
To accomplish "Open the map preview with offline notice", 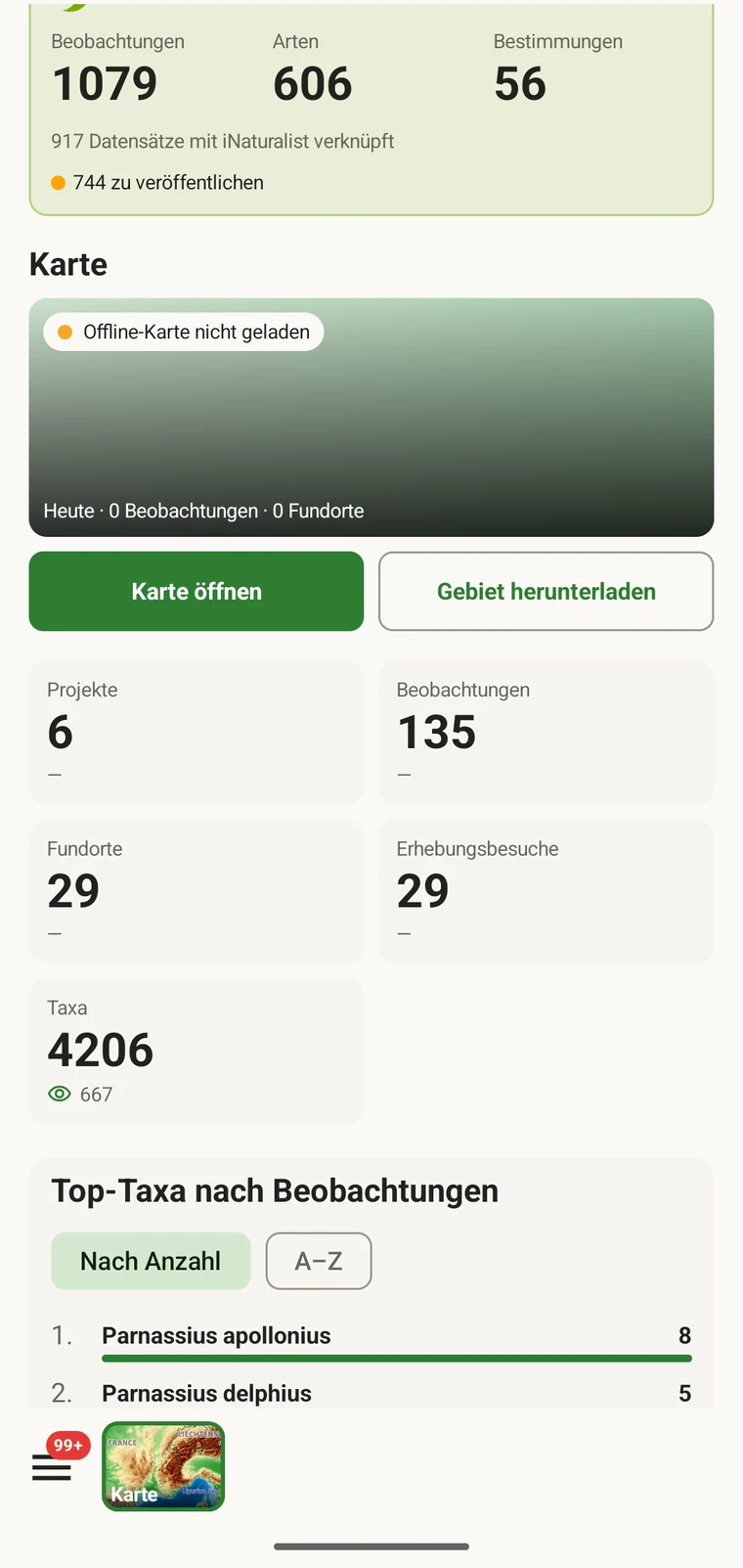I will [x=371, y=418].
